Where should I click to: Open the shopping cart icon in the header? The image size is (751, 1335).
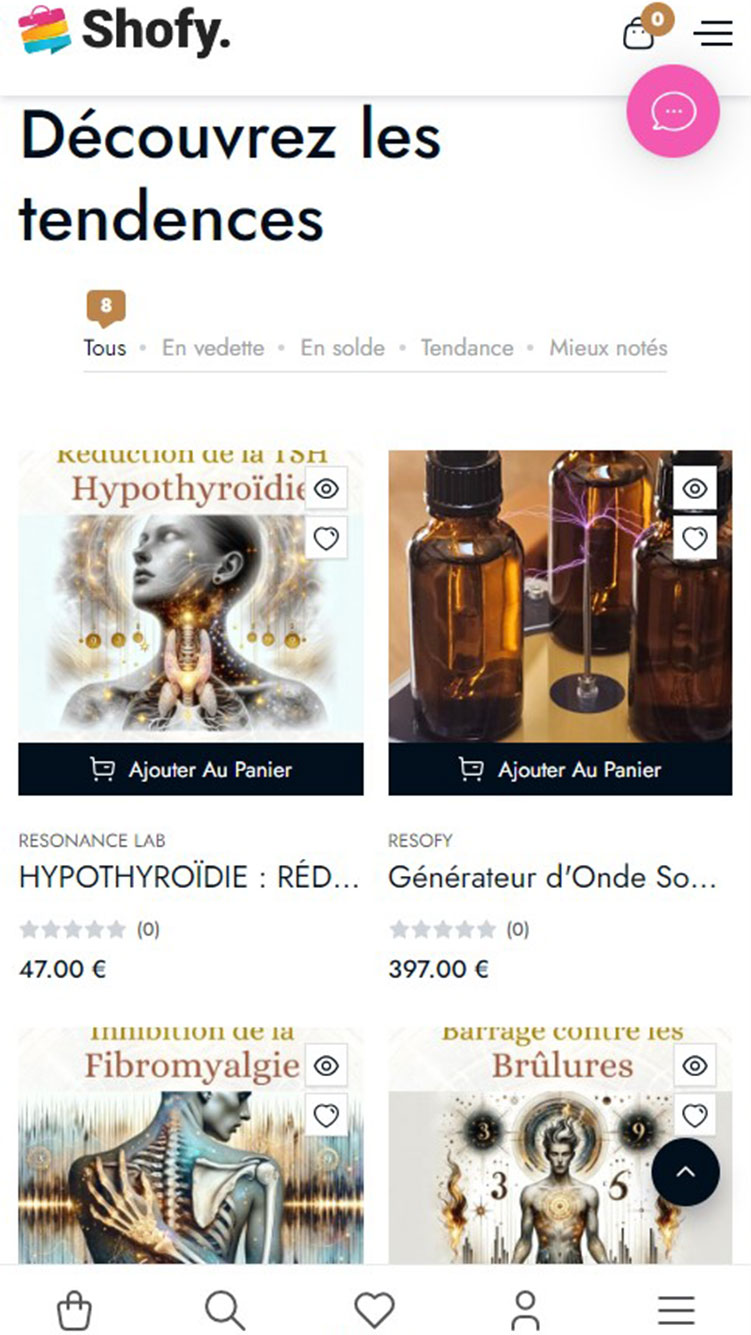640,34
